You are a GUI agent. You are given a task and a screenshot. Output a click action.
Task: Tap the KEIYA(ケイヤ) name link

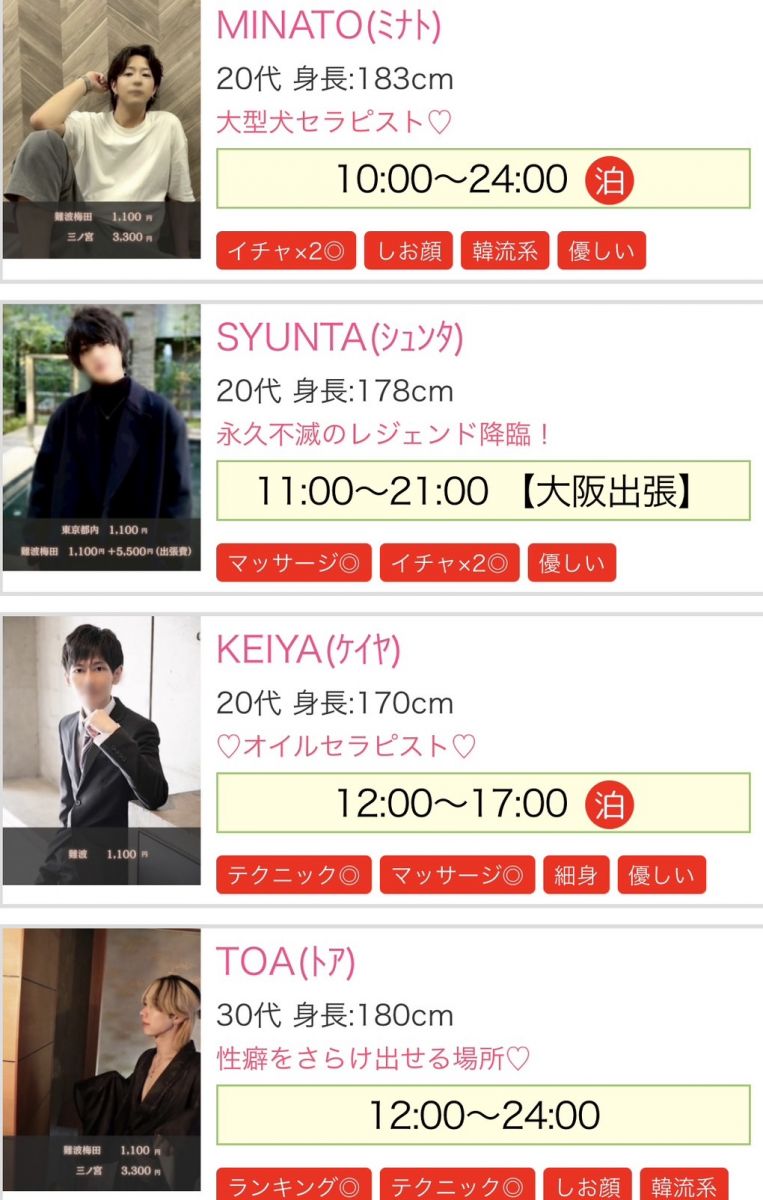(308, 651)
